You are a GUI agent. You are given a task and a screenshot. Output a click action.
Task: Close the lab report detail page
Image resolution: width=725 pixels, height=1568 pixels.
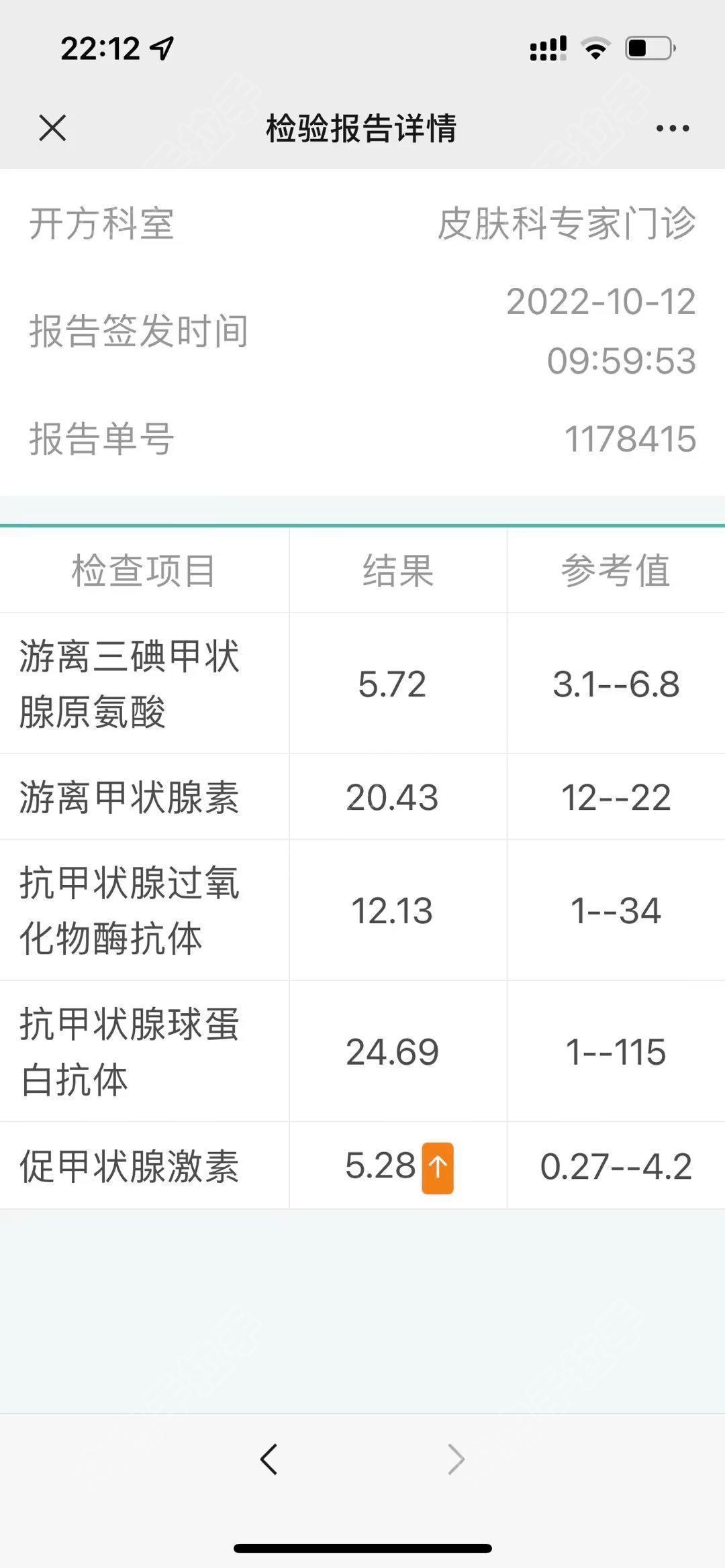(x=52, y=127)
